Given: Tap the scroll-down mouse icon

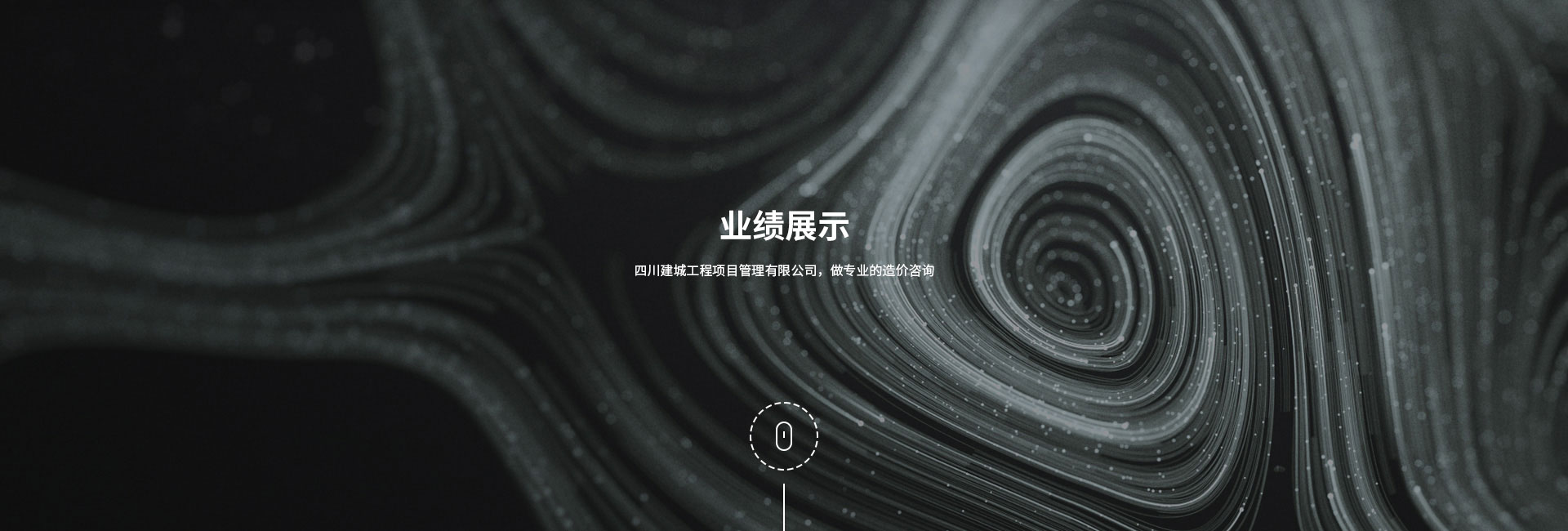Looking at the screenshot, I should point(784,436).
